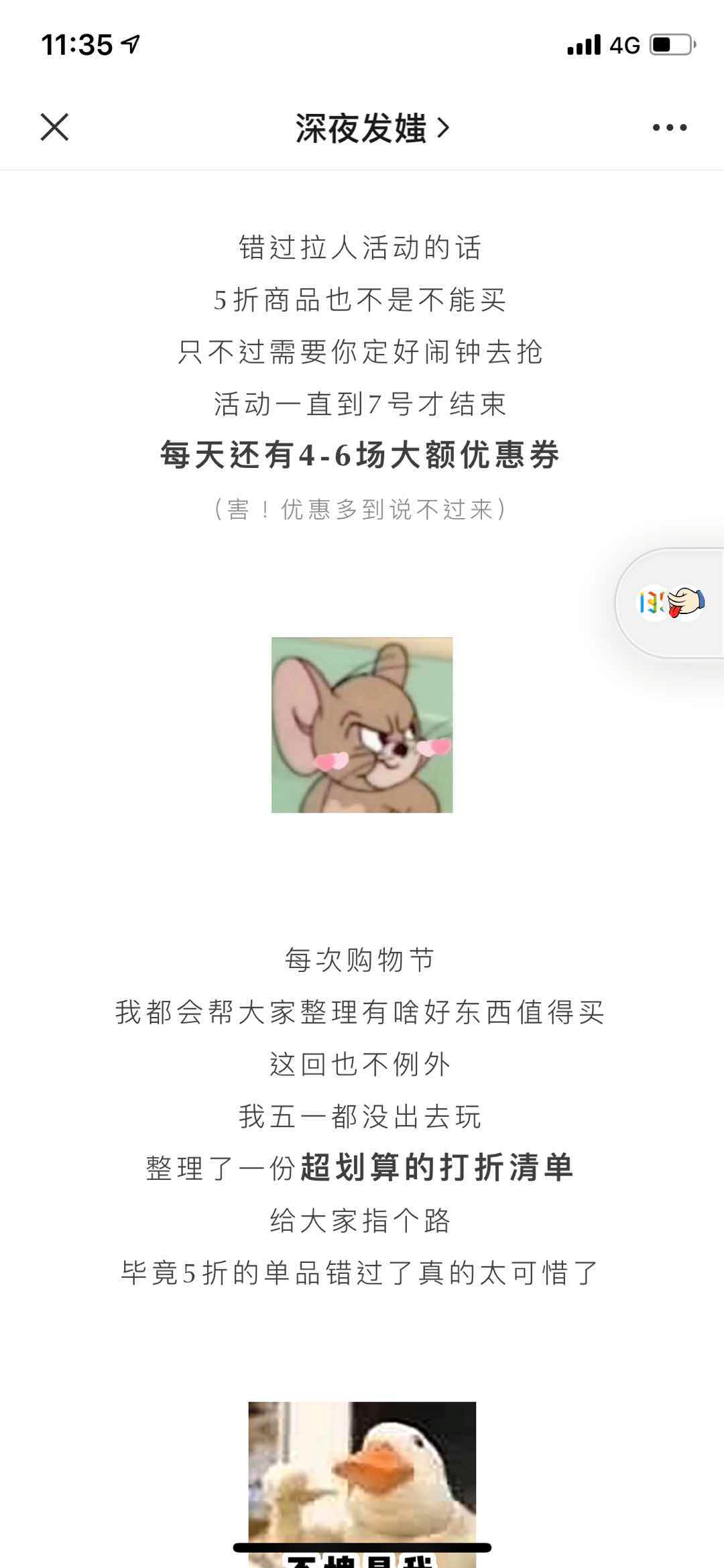Open the 深夜发媸 account page
This screenshot has width=724, height=1568.
(x=371, y=128)
